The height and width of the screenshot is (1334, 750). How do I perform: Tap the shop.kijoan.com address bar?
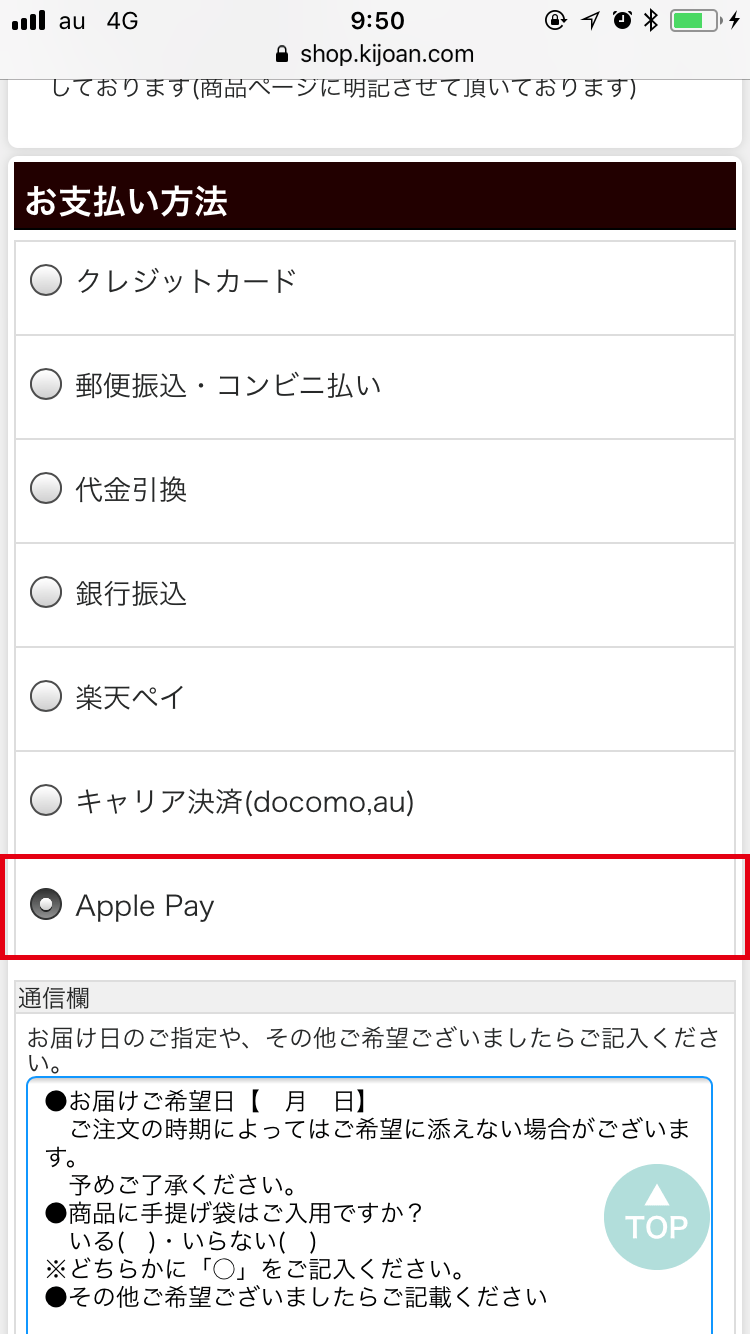[x=375, y=54]
